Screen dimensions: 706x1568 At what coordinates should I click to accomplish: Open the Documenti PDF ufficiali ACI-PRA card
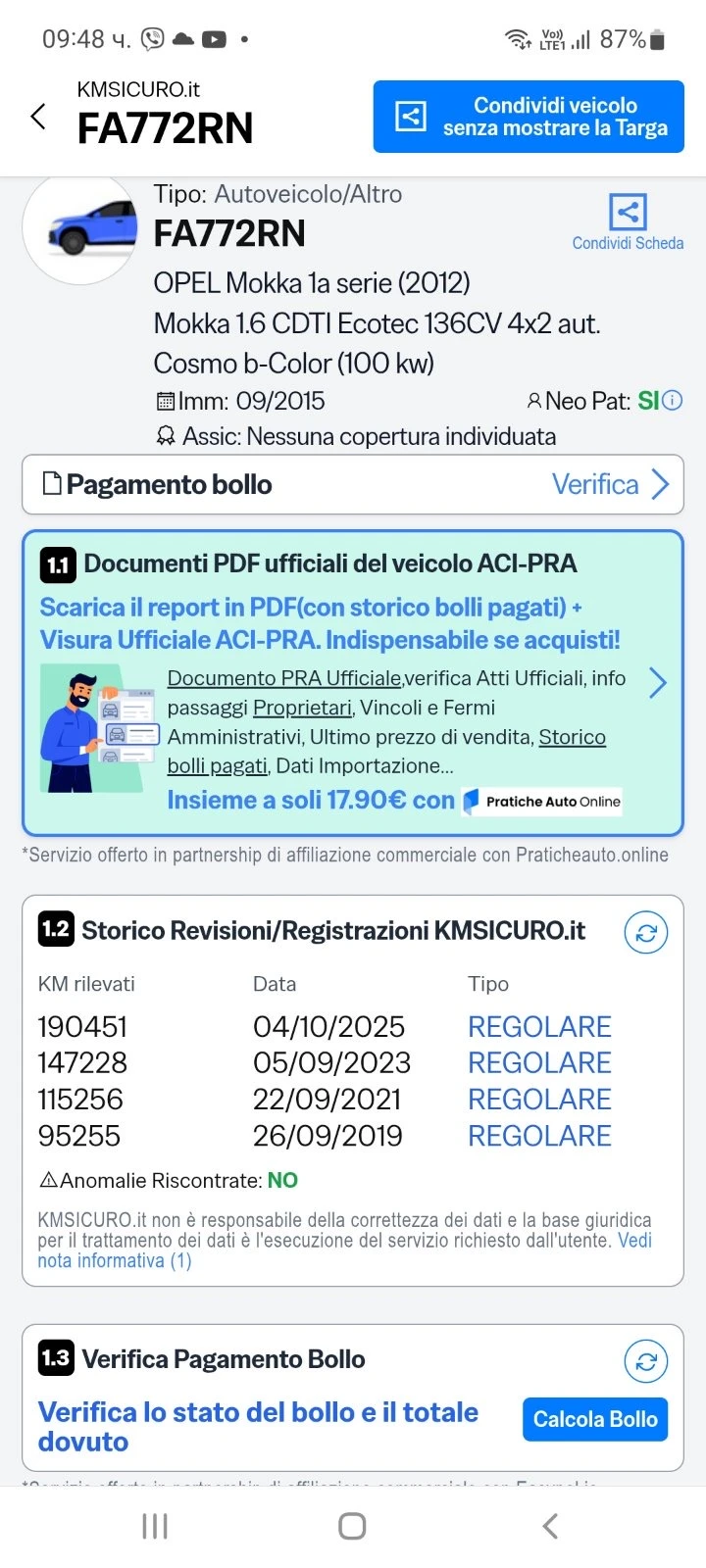coord(353,682)
